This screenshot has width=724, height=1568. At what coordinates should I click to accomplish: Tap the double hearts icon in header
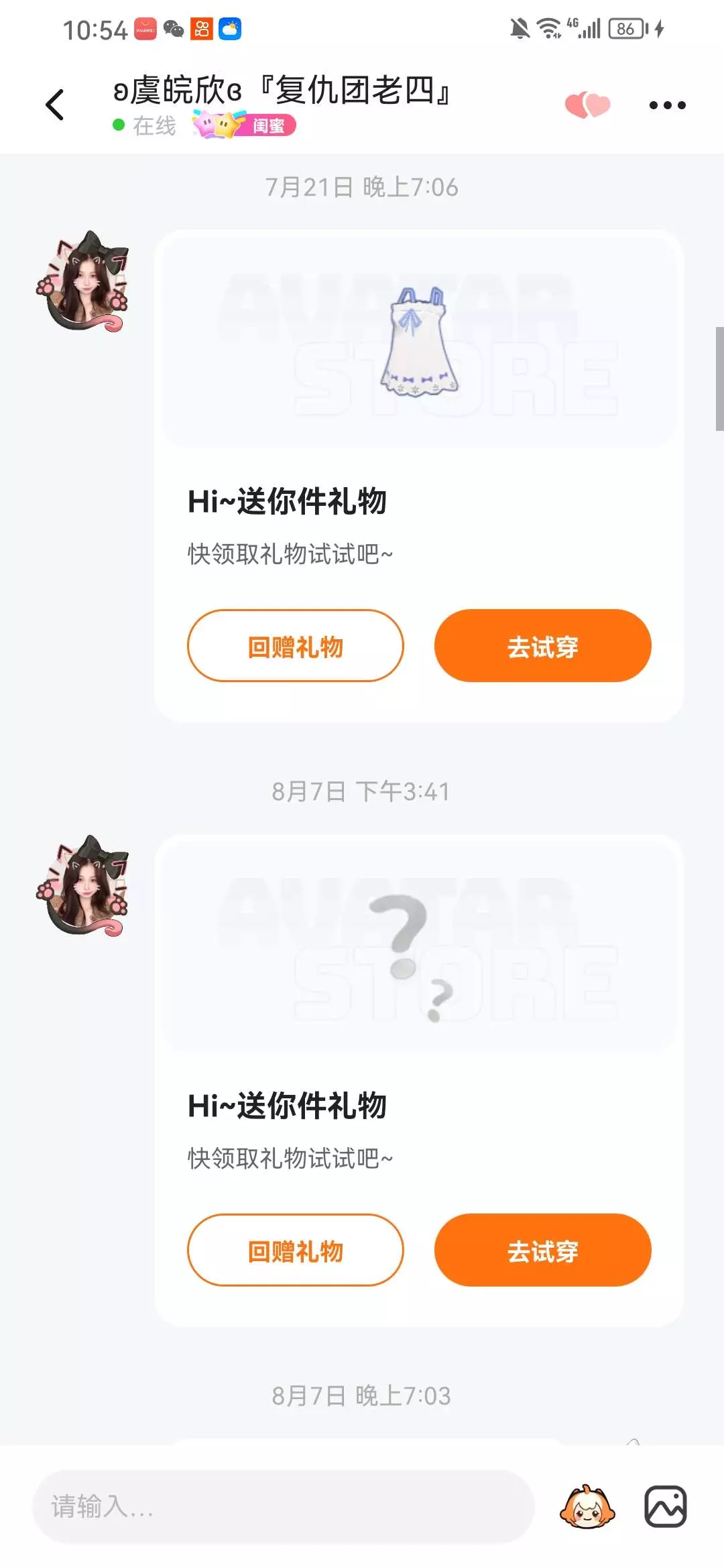point(587,105)
